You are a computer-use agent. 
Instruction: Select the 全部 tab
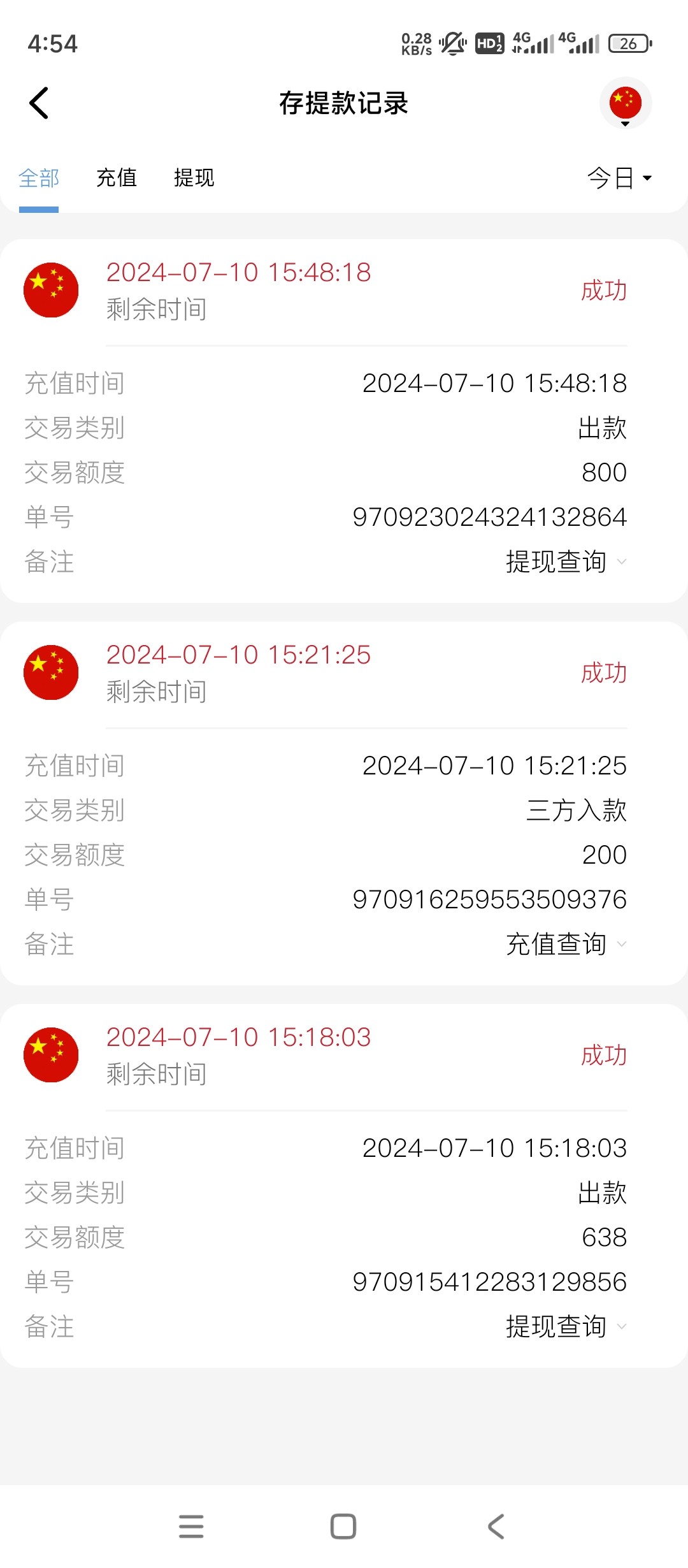coord(39,178)
